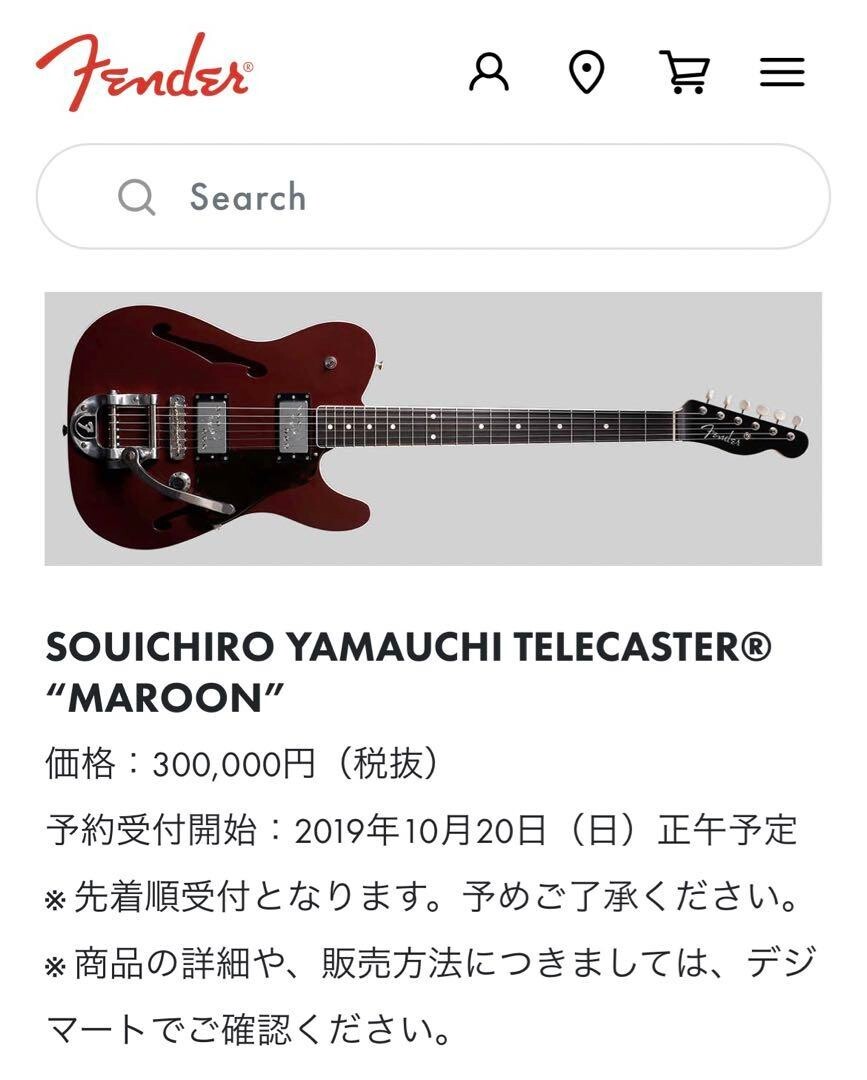The image size is (867, 1080).
Task: Tap the Search field
Action: click(x=433, y=197)
